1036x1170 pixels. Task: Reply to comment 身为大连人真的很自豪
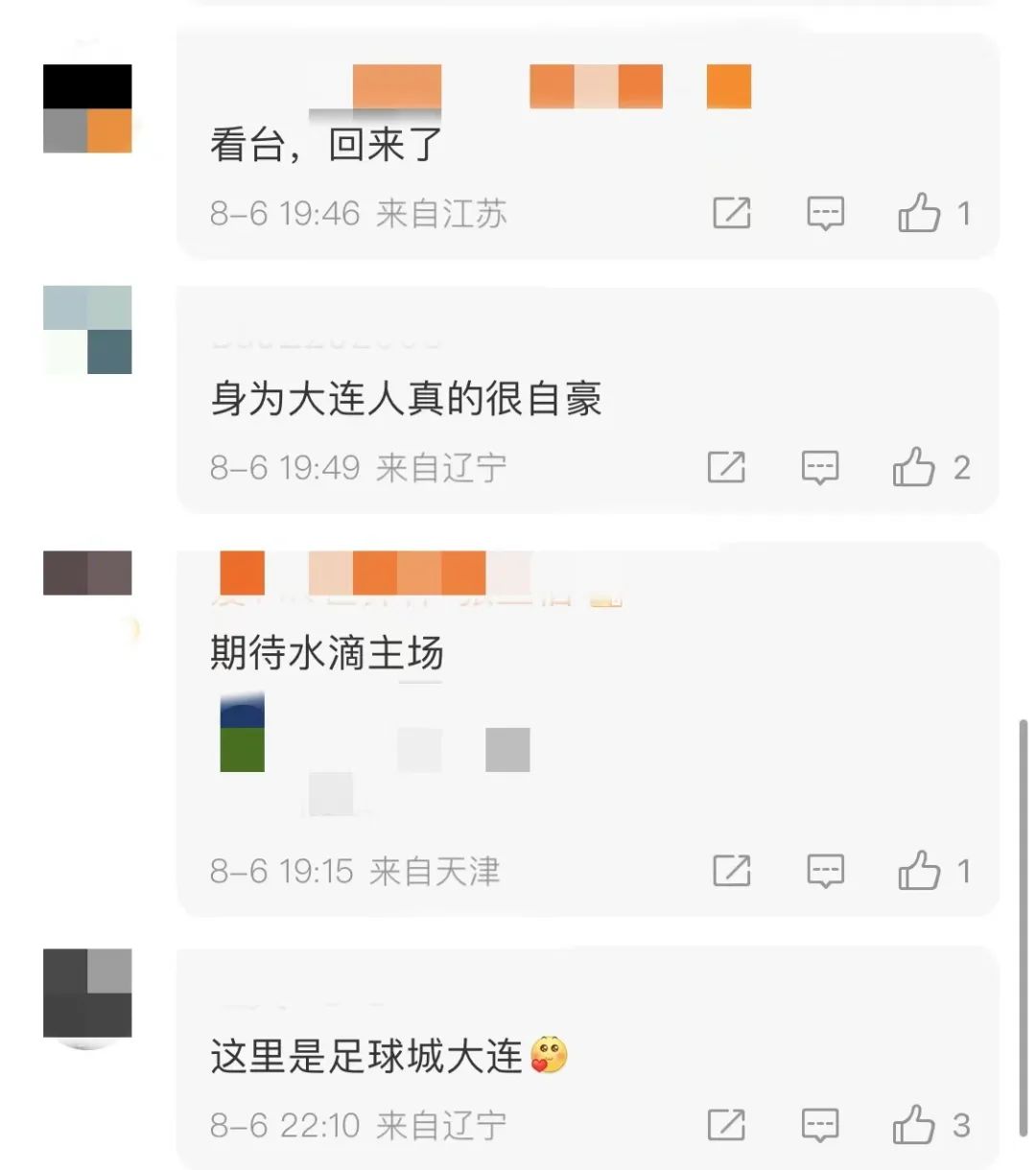[x=820, y=467]
